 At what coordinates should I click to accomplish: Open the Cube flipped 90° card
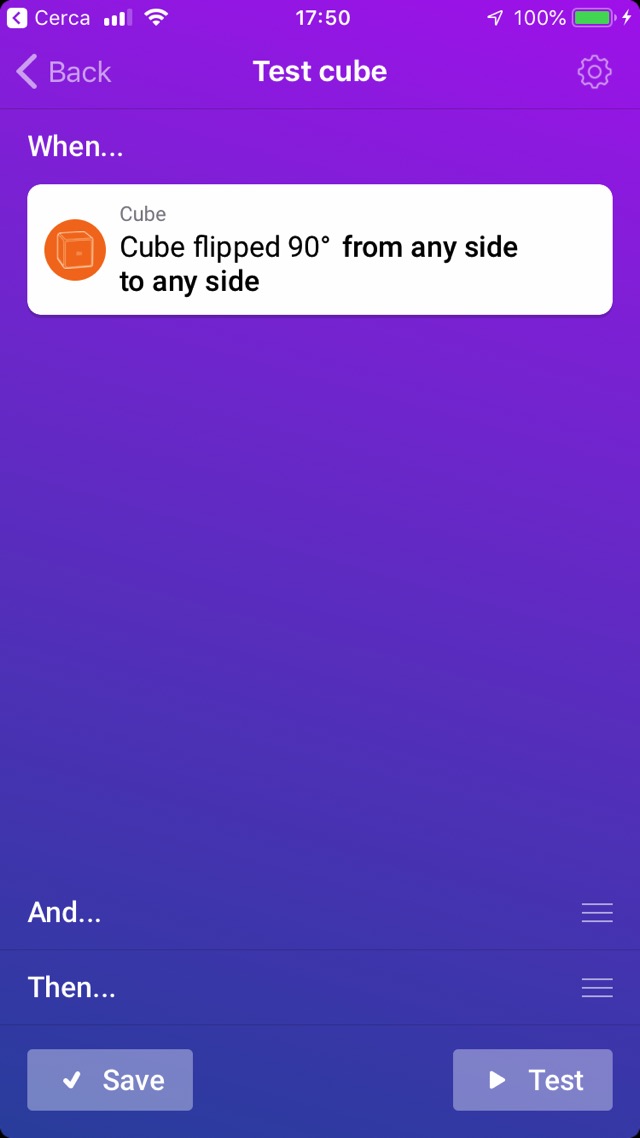pos(320,250)
